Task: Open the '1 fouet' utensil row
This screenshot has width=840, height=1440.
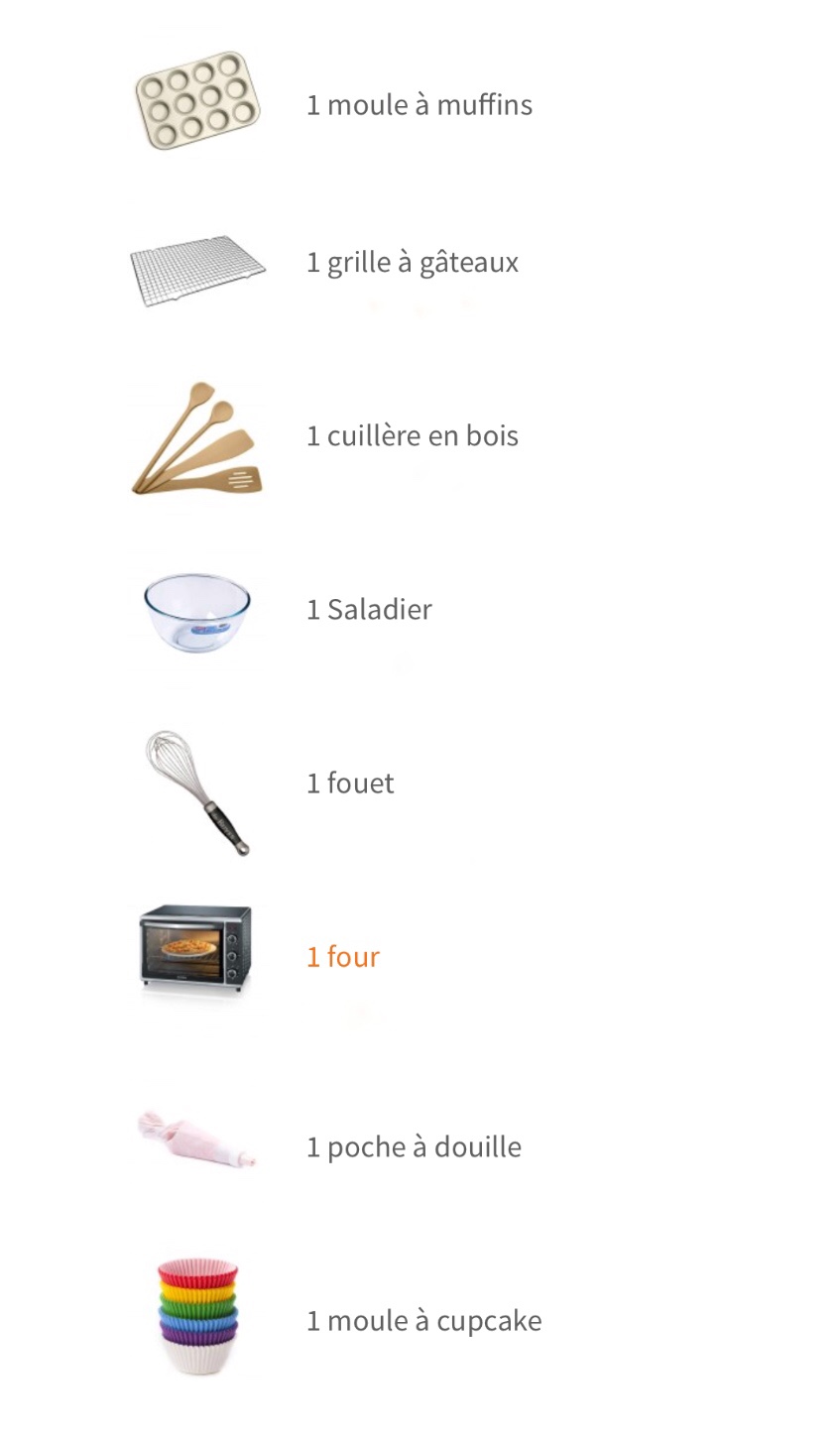Action: [x=350, y=782]
